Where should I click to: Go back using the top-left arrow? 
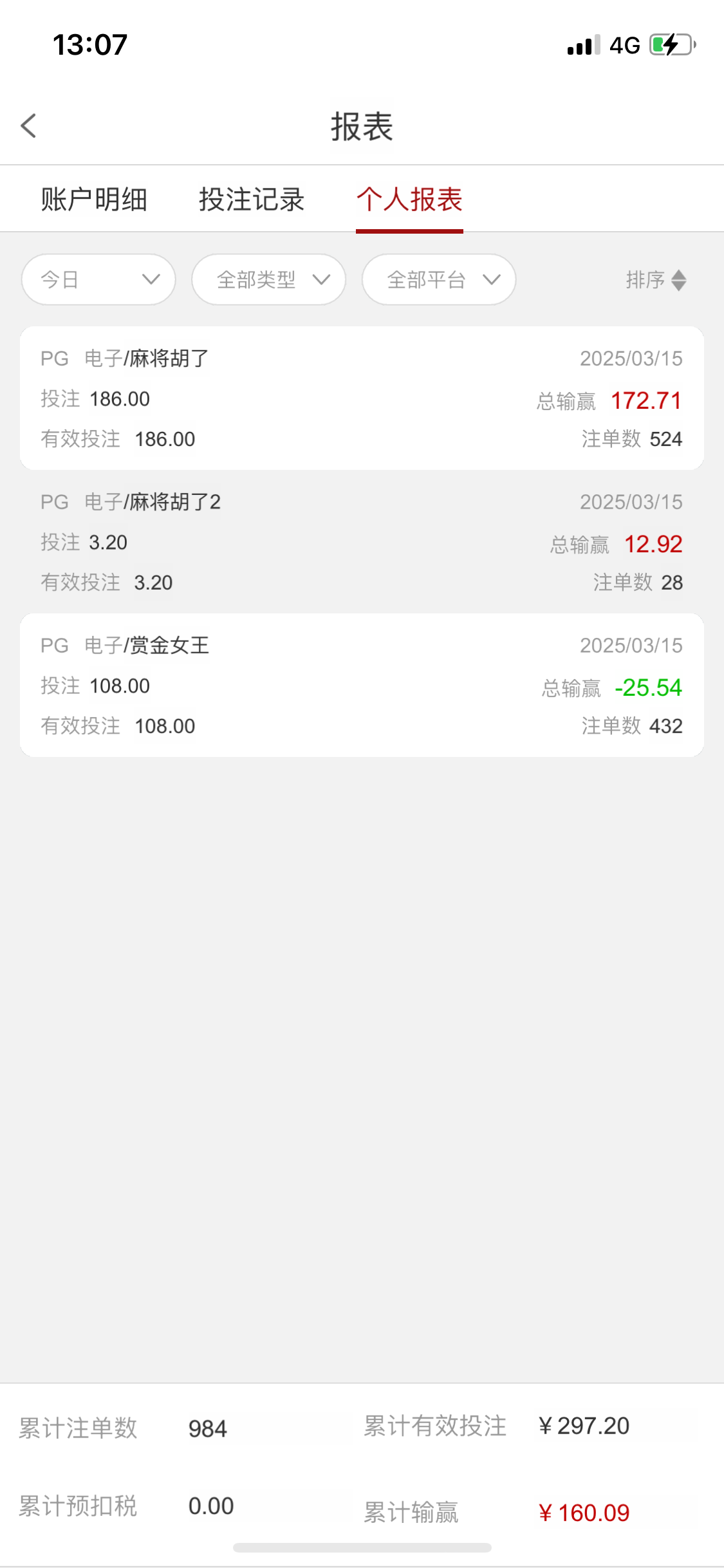point(29,126)
